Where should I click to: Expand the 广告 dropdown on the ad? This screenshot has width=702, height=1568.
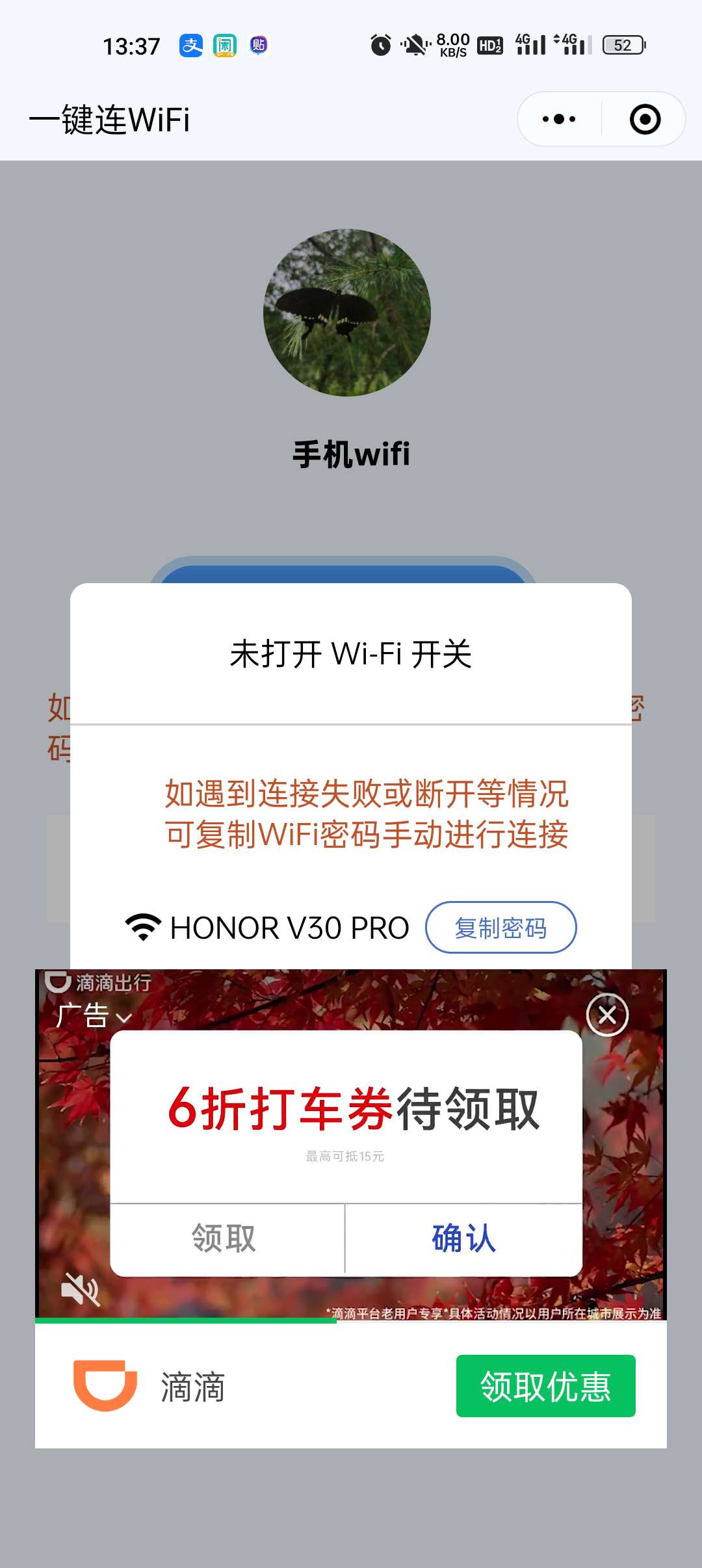95,1016
